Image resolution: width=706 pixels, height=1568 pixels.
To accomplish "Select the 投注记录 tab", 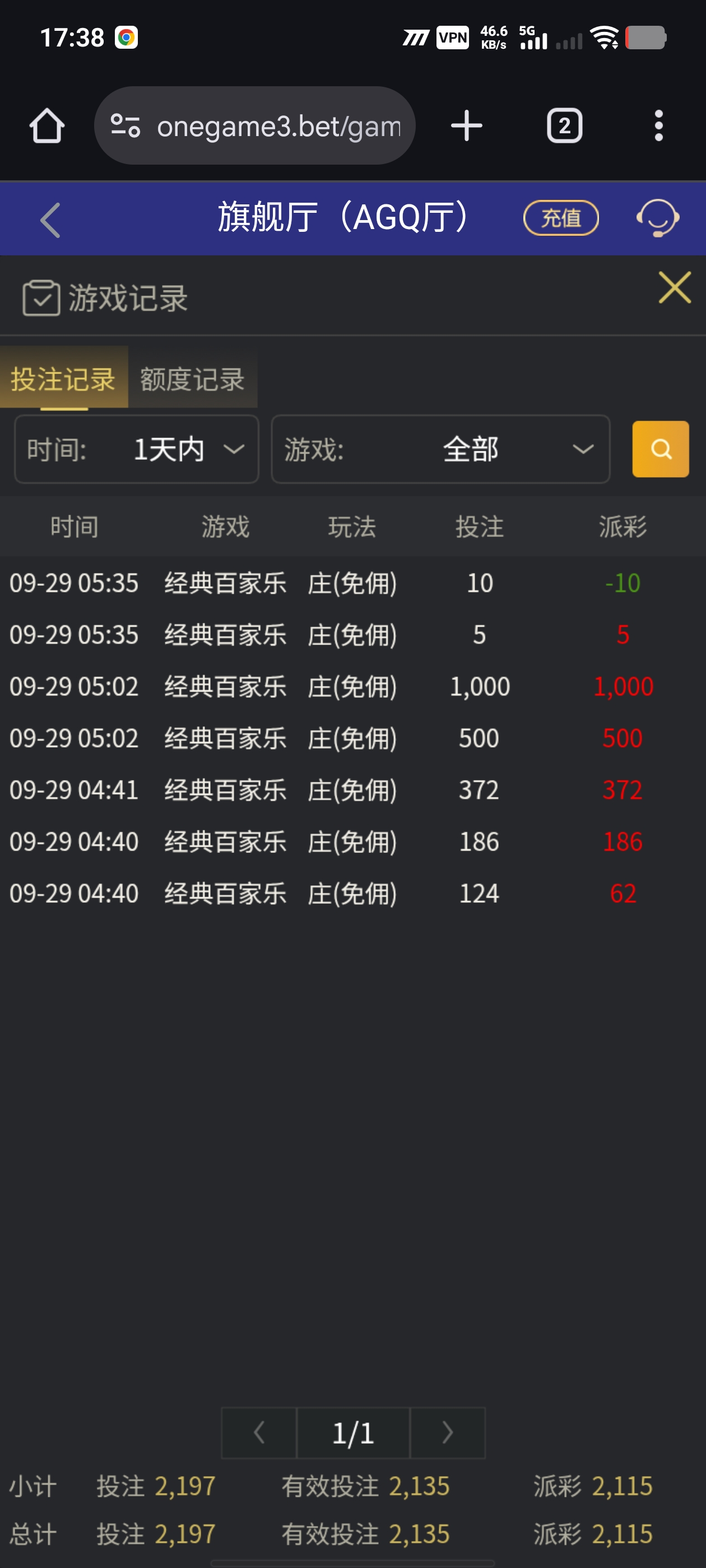I will coord(63,378).
